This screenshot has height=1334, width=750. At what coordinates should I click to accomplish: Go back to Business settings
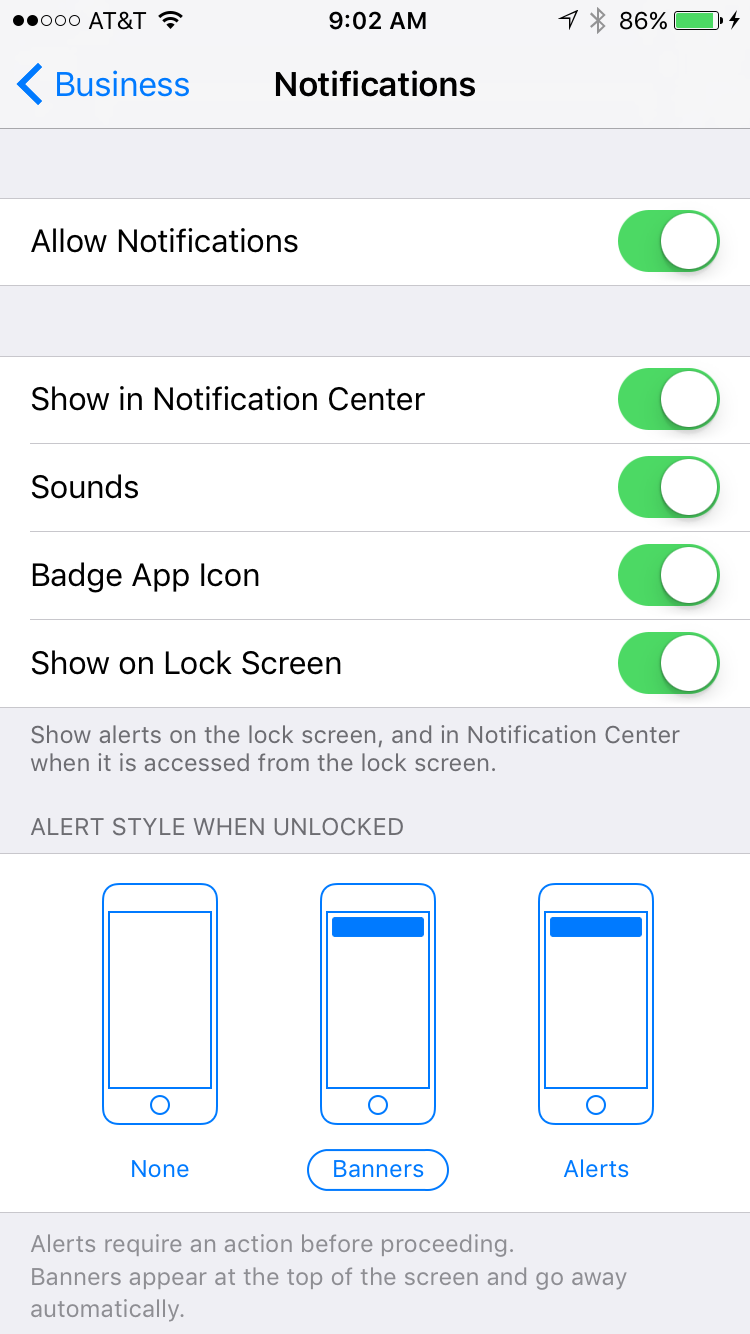point(104,85)
